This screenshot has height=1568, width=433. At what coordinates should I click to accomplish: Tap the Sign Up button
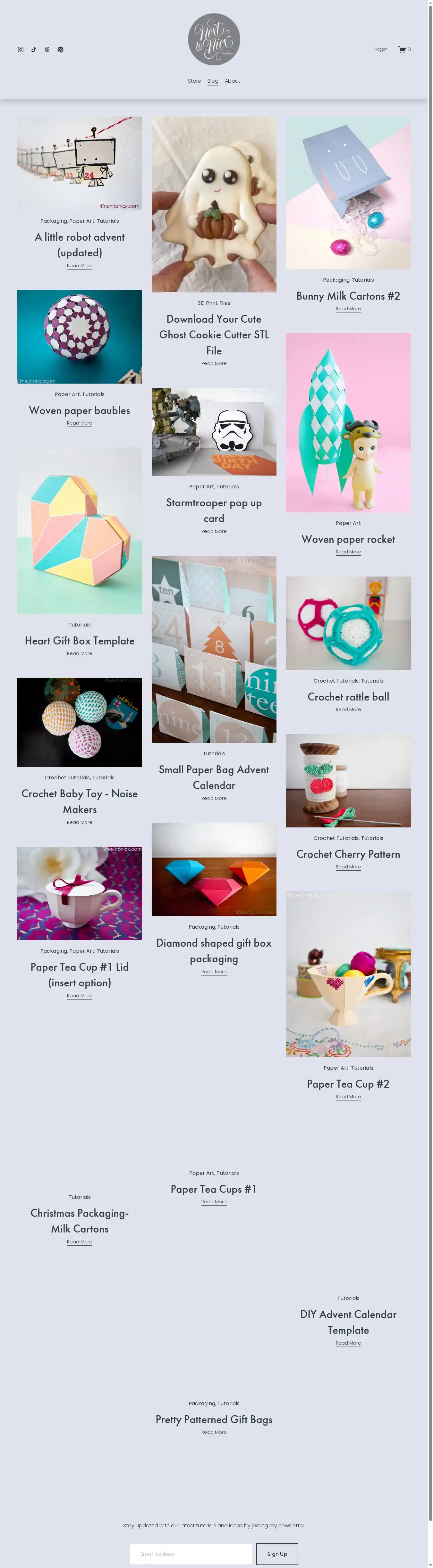[276, 1553]
